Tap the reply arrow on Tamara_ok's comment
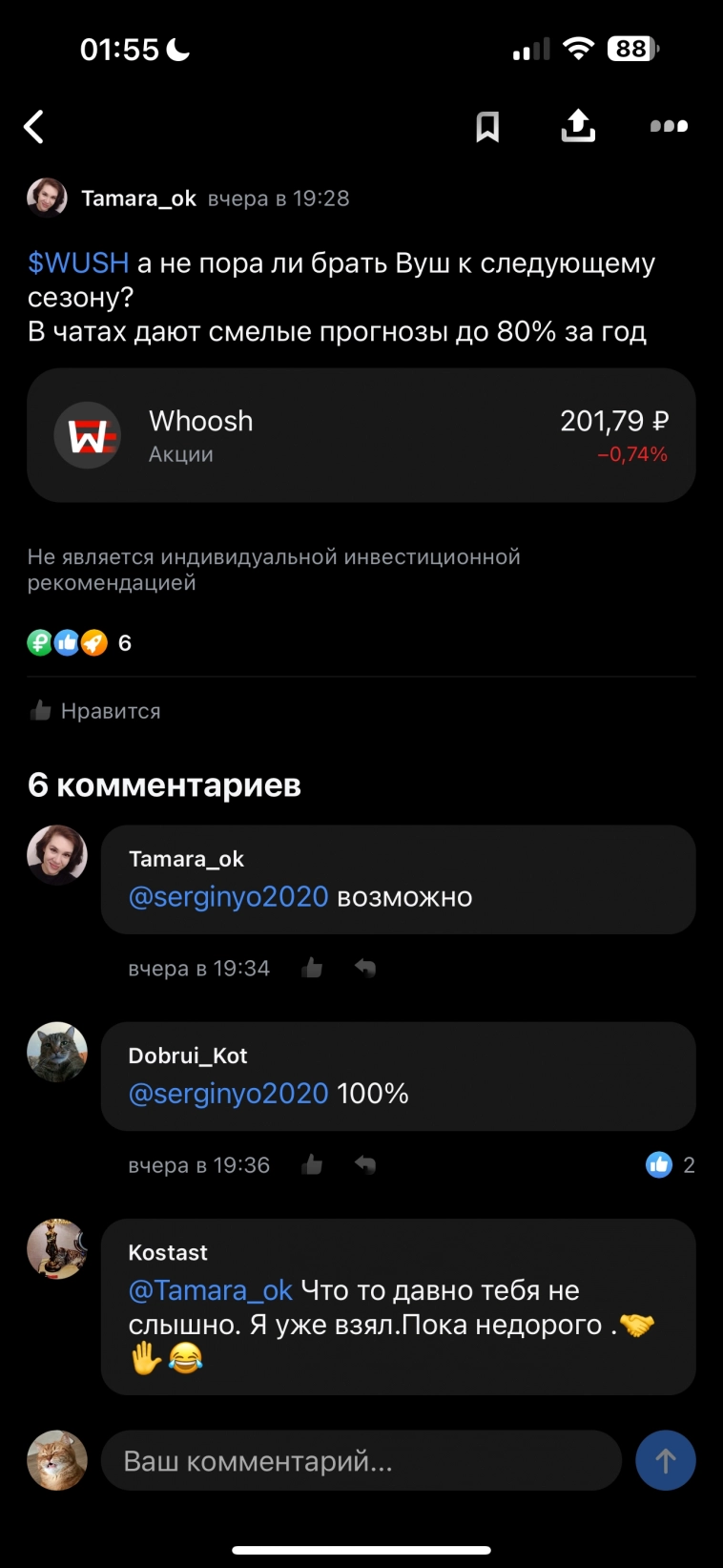The image size is (723, 1568). (365, 968)
